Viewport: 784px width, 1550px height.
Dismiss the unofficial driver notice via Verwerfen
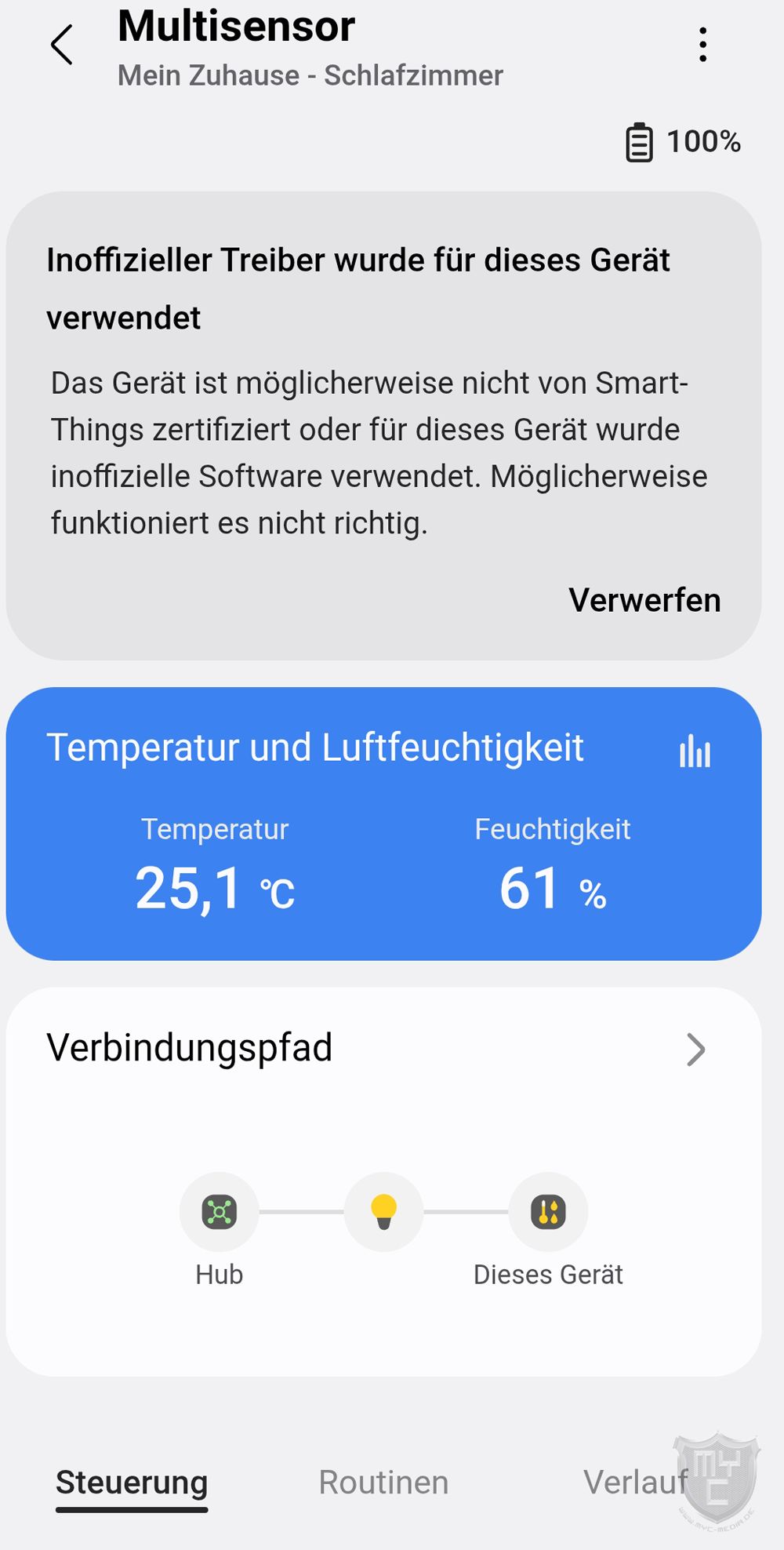644,600
